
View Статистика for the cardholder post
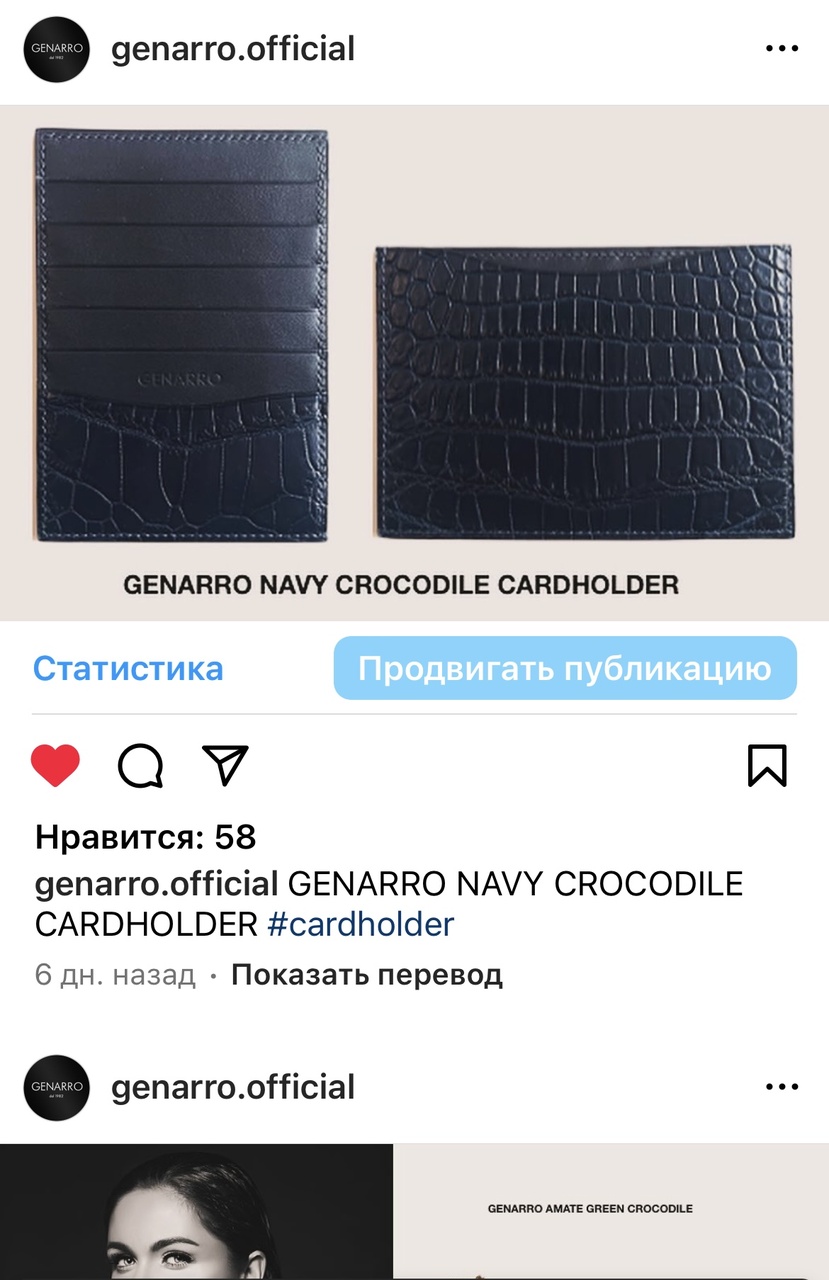(x=128, y=668)
